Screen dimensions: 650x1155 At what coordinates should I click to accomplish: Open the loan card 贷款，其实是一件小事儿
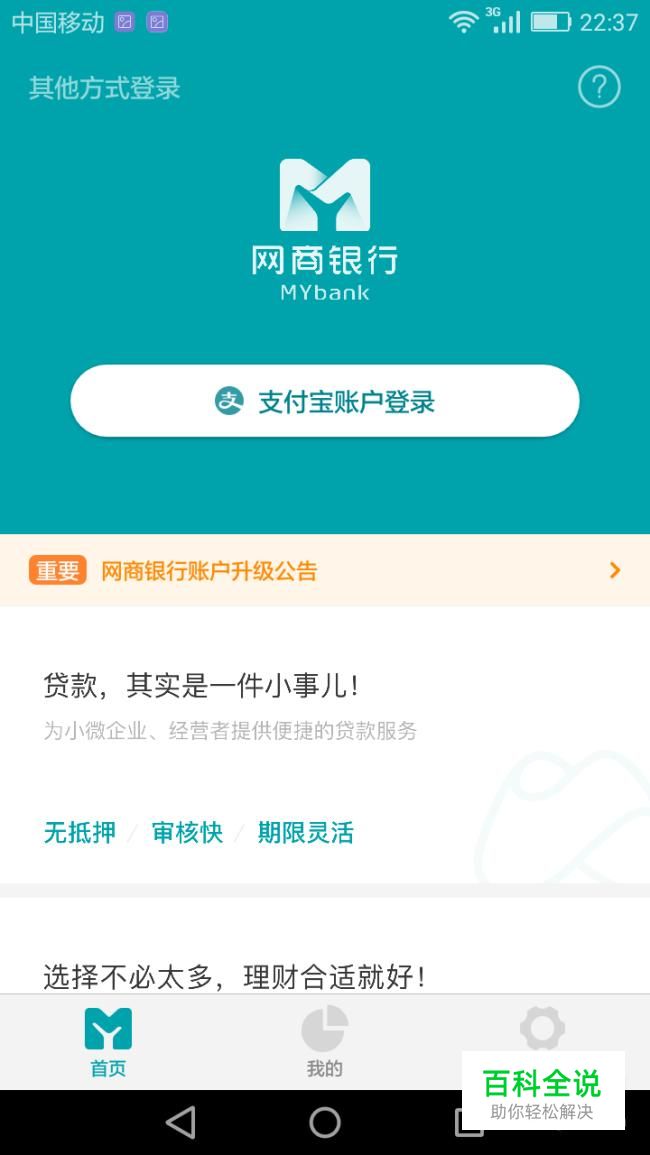325,745
